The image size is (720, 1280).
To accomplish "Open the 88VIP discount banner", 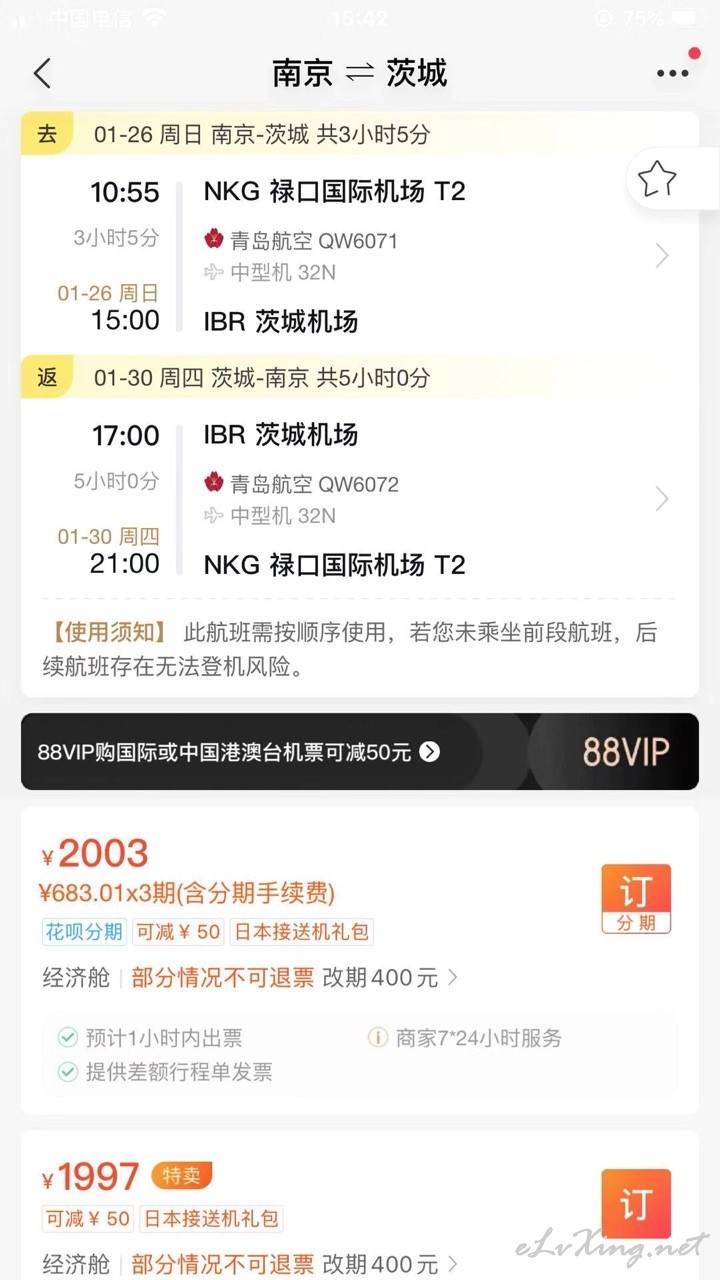I will click(x=360, y=751).
